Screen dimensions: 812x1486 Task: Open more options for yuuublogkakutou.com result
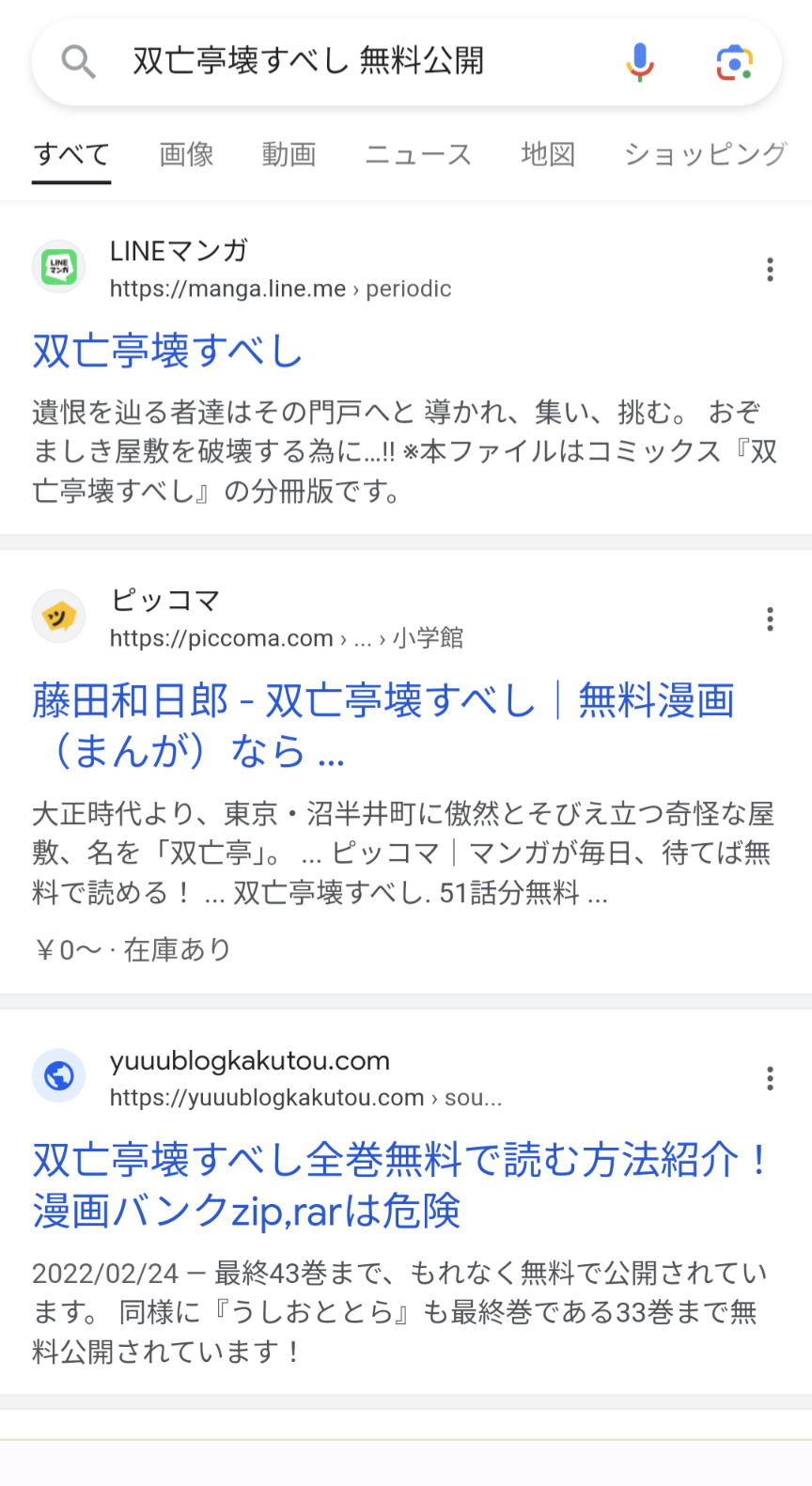tap(770, 1078)
